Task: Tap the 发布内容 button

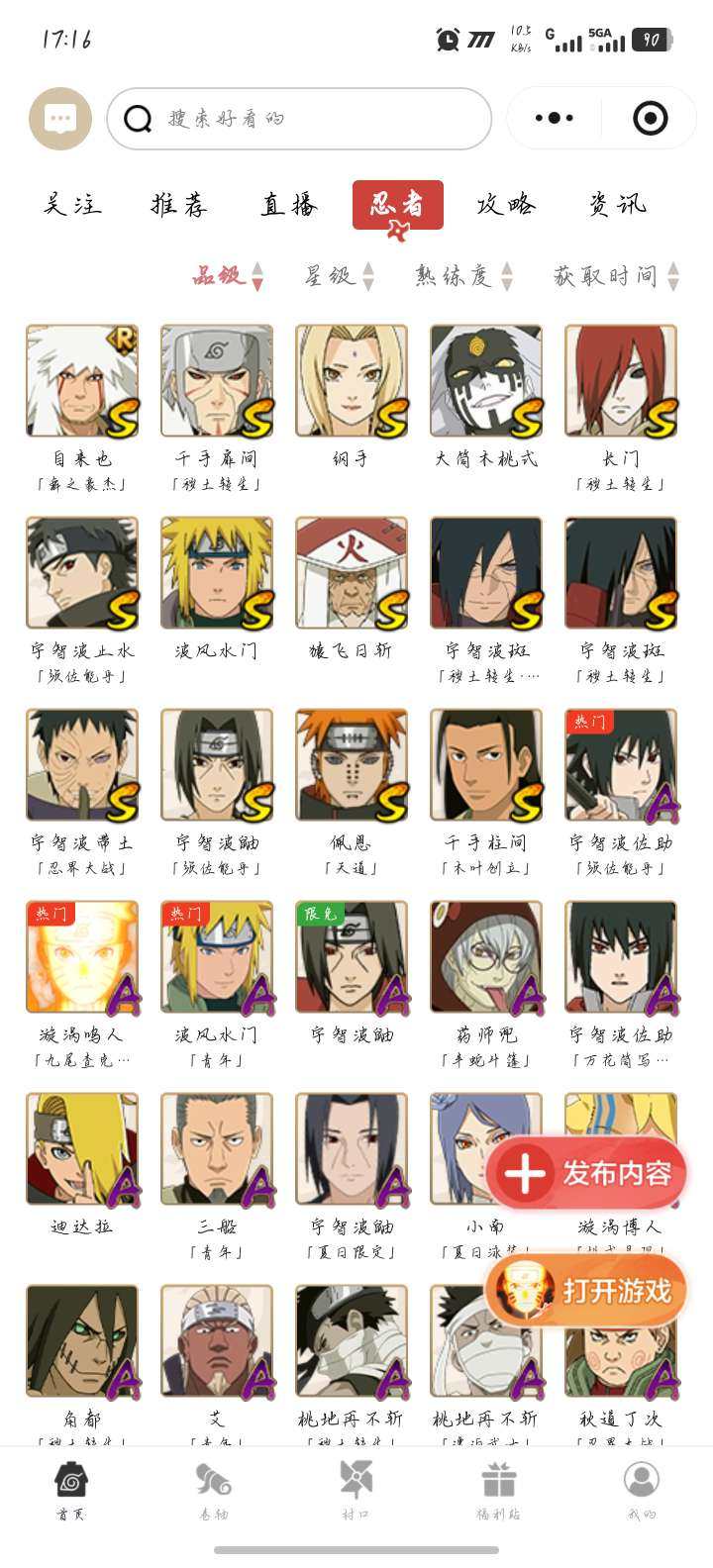Action: point(586,1174)
